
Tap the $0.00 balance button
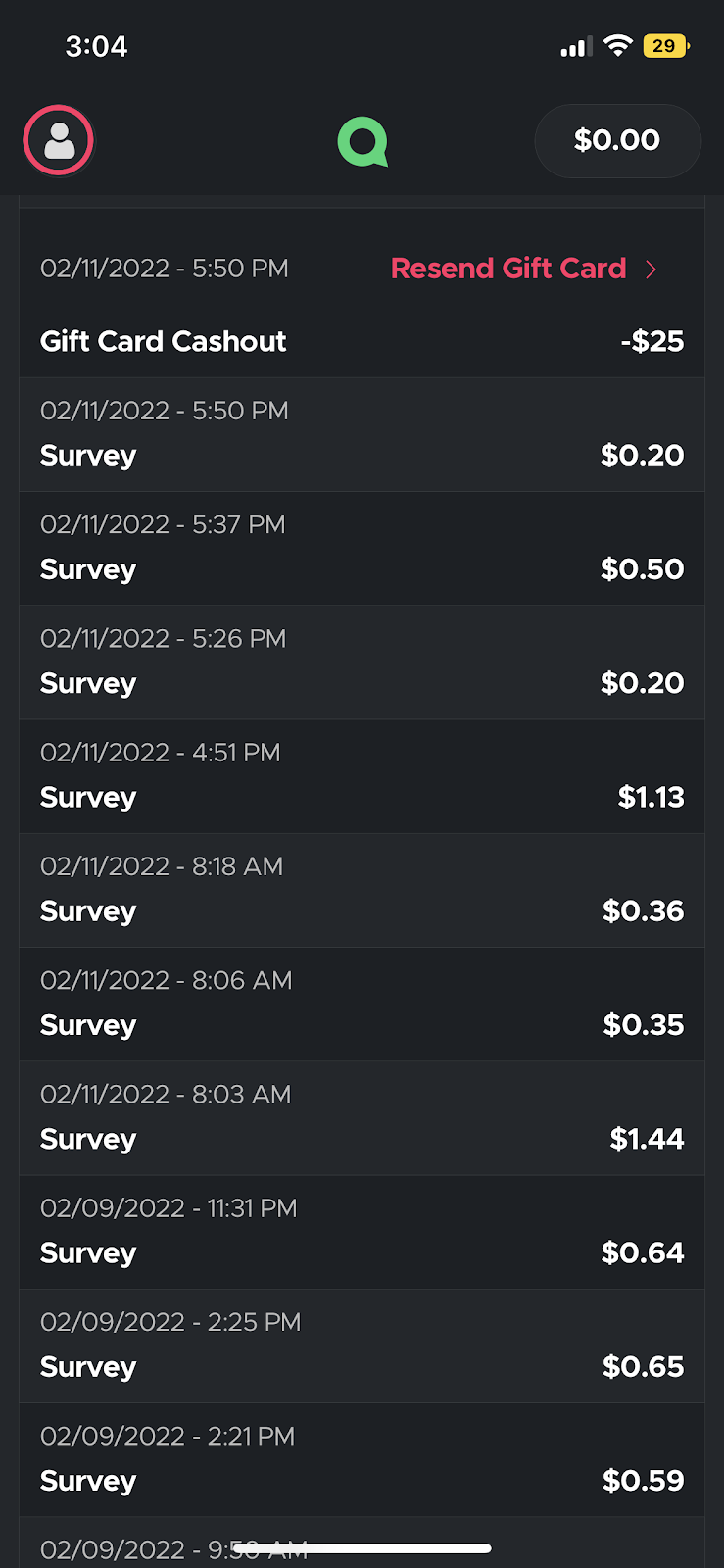coord(617,141)
